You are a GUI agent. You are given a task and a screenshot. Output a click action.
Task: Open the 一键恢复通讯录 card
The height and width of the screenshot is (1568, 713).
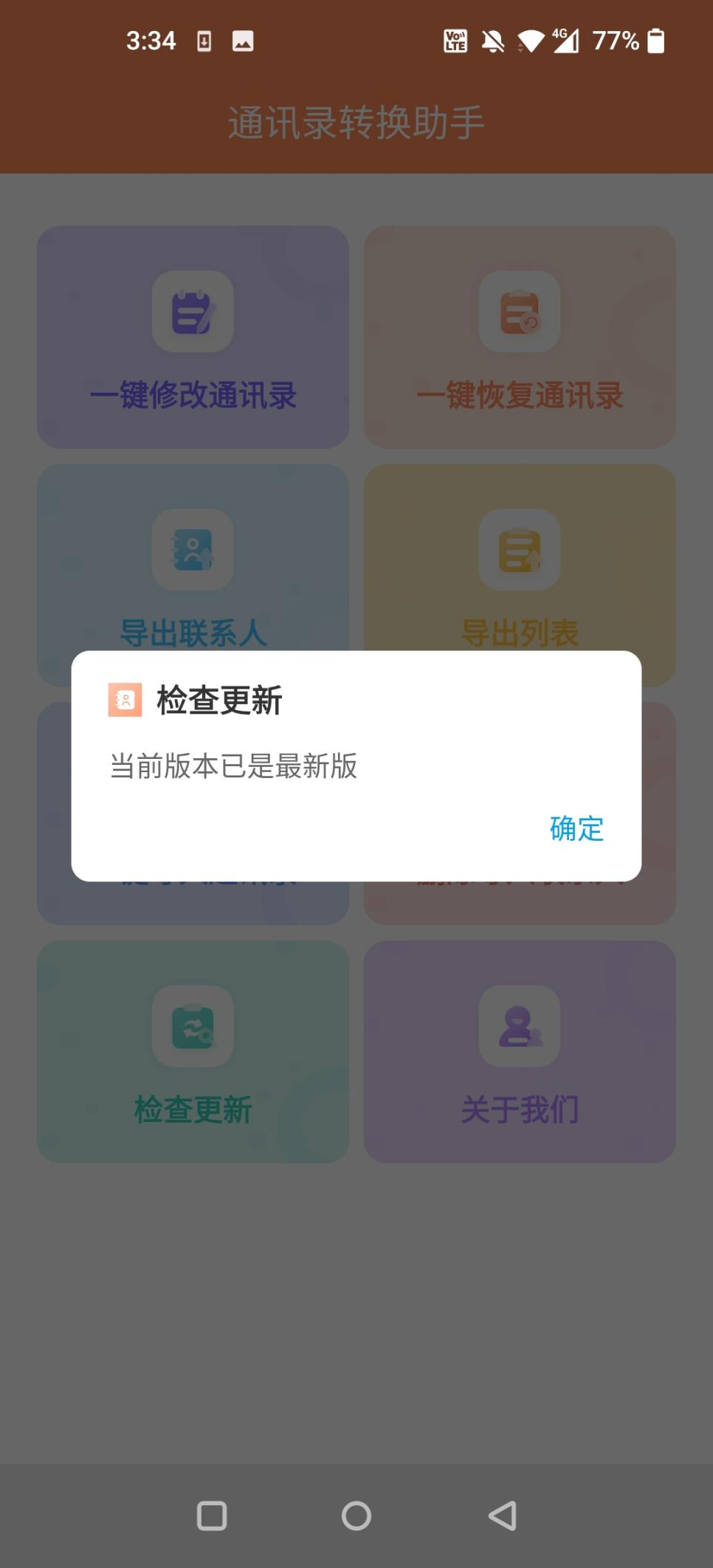[520, 337]
